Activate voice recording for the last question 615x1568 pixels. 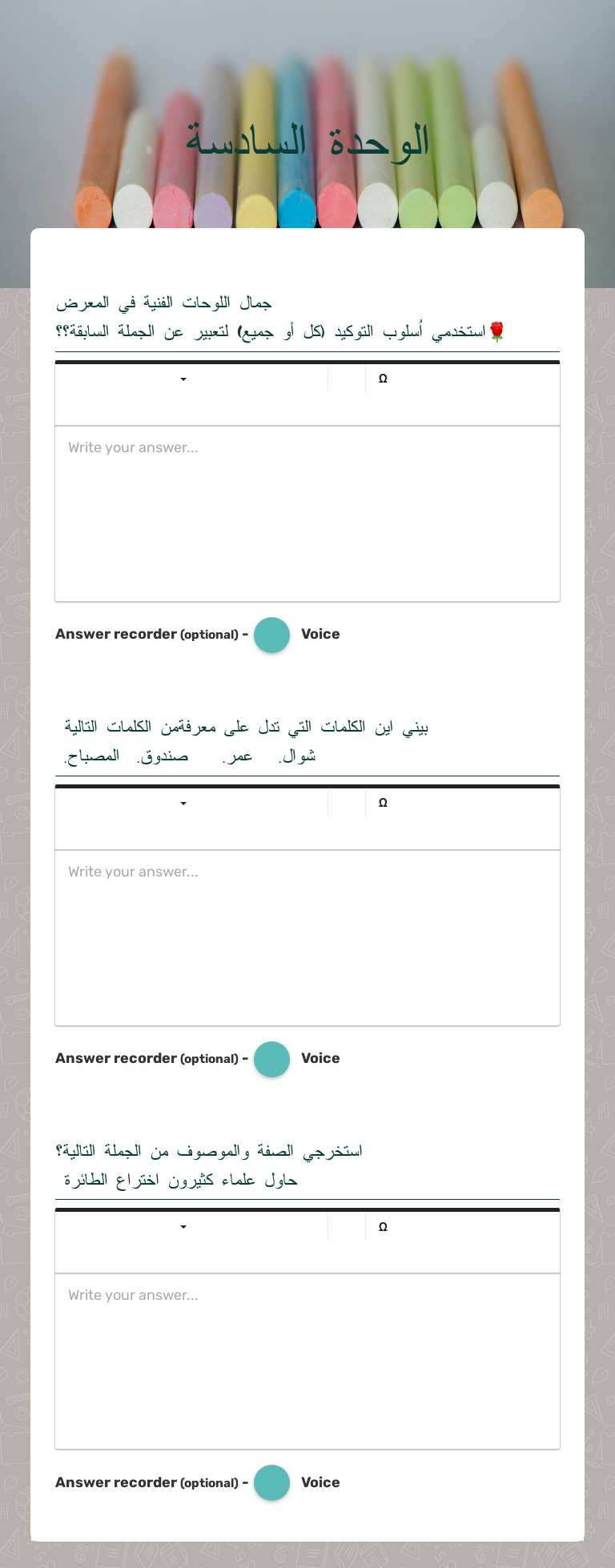click(x=271, y=1482)
